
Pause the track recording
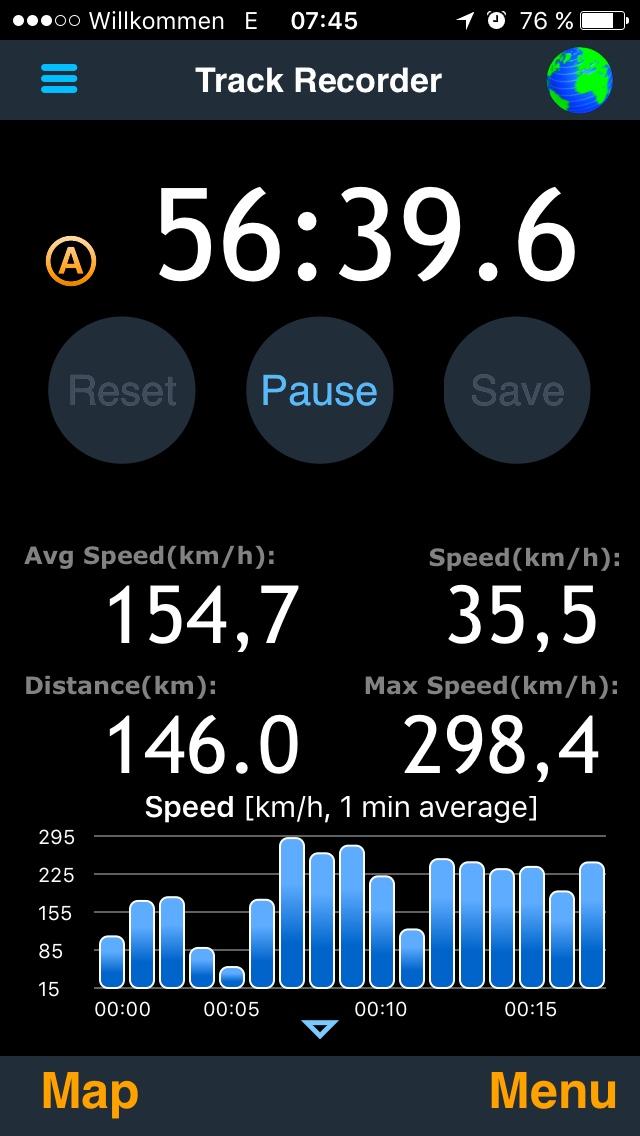pos(319,390)
